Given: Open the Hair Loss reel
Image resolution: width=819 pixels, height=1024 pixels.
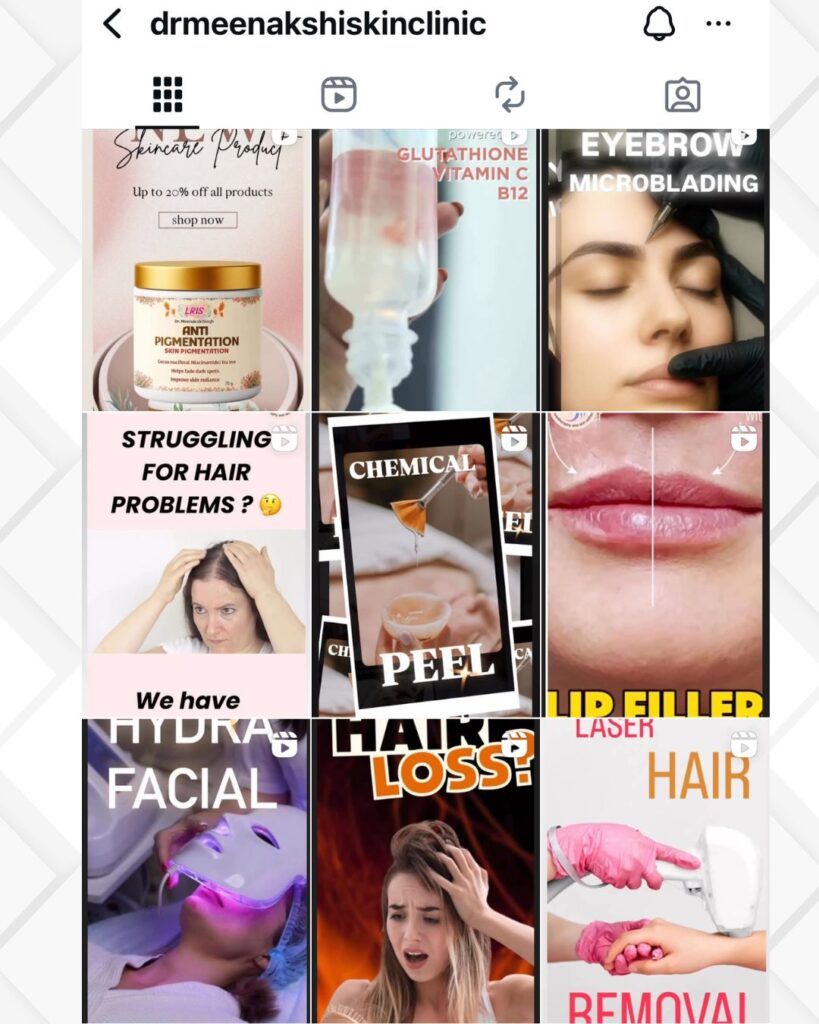Looking at the screenshot, I should tap(425, 870).
